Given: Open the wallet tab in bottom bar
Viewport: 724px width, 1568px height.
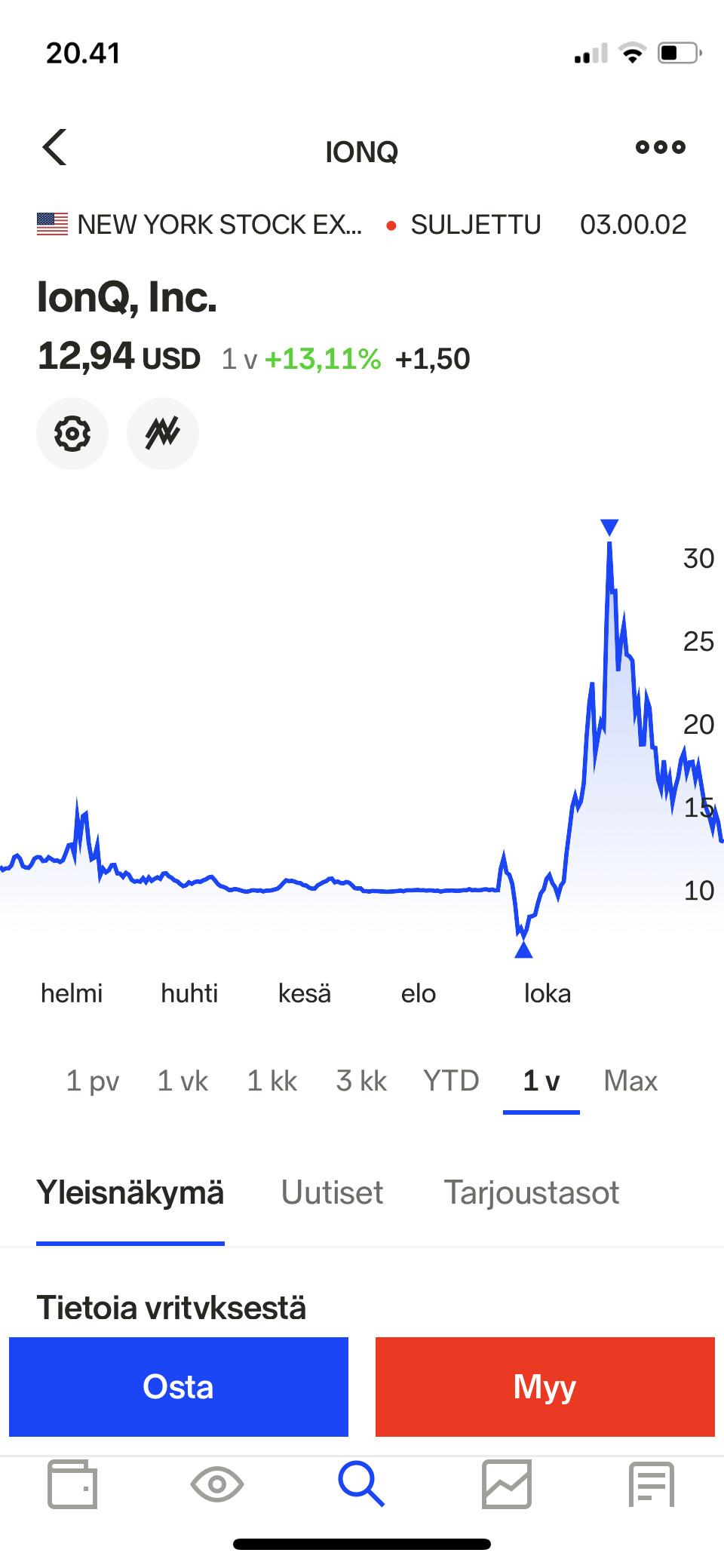Looking at the screenshot, I should 72,1484.
